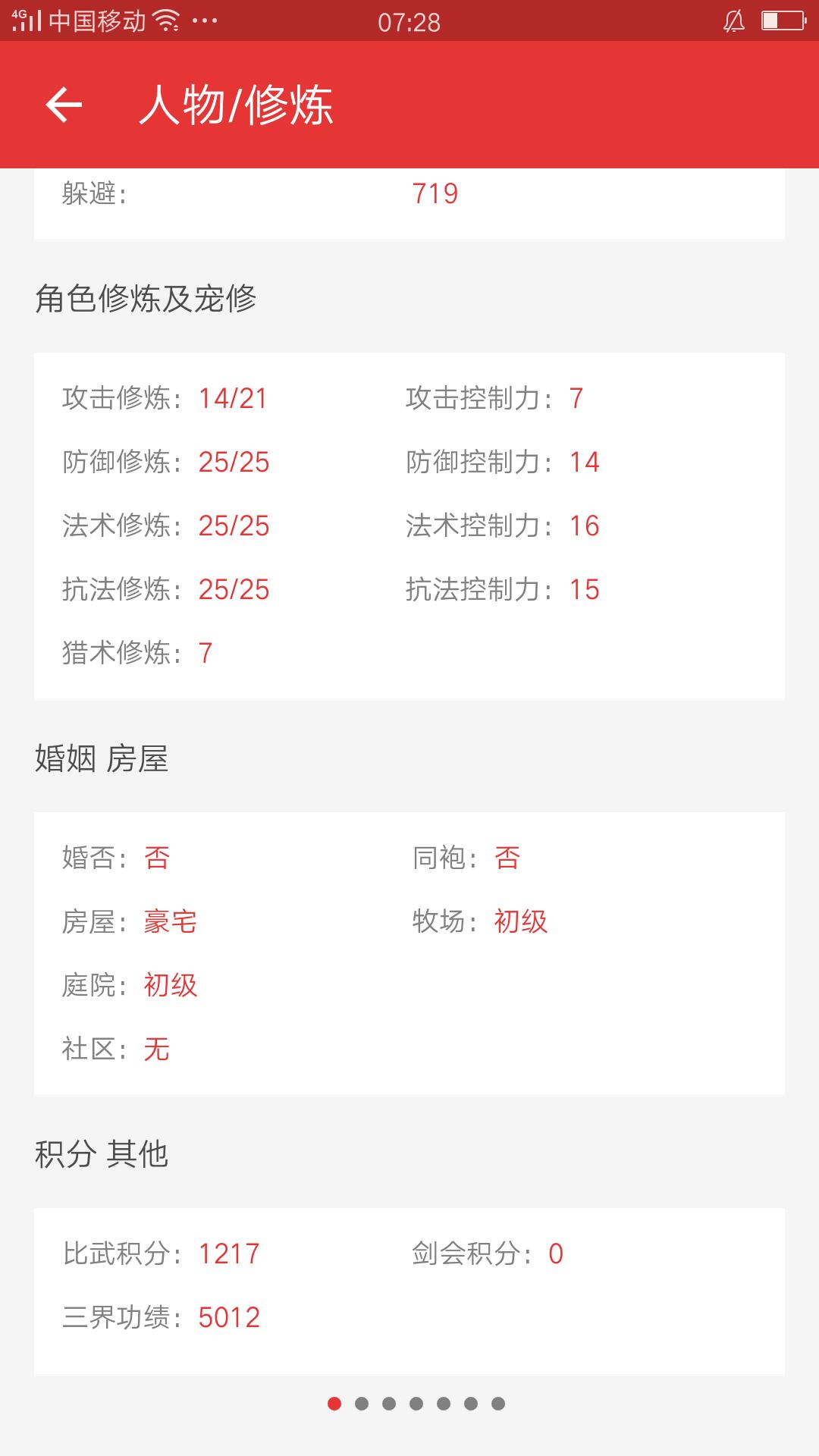The width and height of the screenshot is (819, 1456).
Task: Select the second page indicator dot
Action: [x=362, y=1404]
